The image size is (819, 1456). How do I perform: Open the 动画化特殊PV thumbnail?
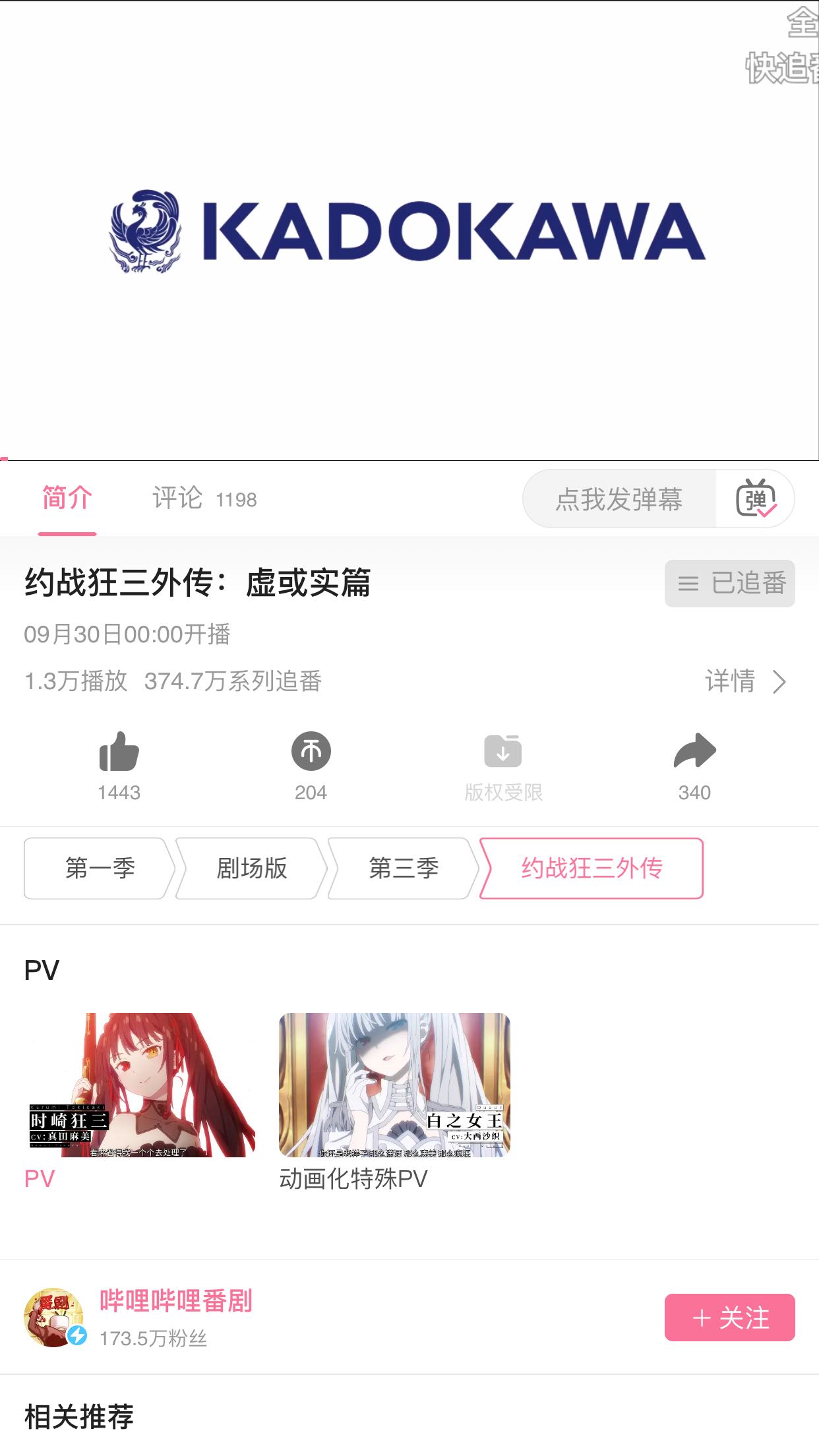pos(395,1085)
